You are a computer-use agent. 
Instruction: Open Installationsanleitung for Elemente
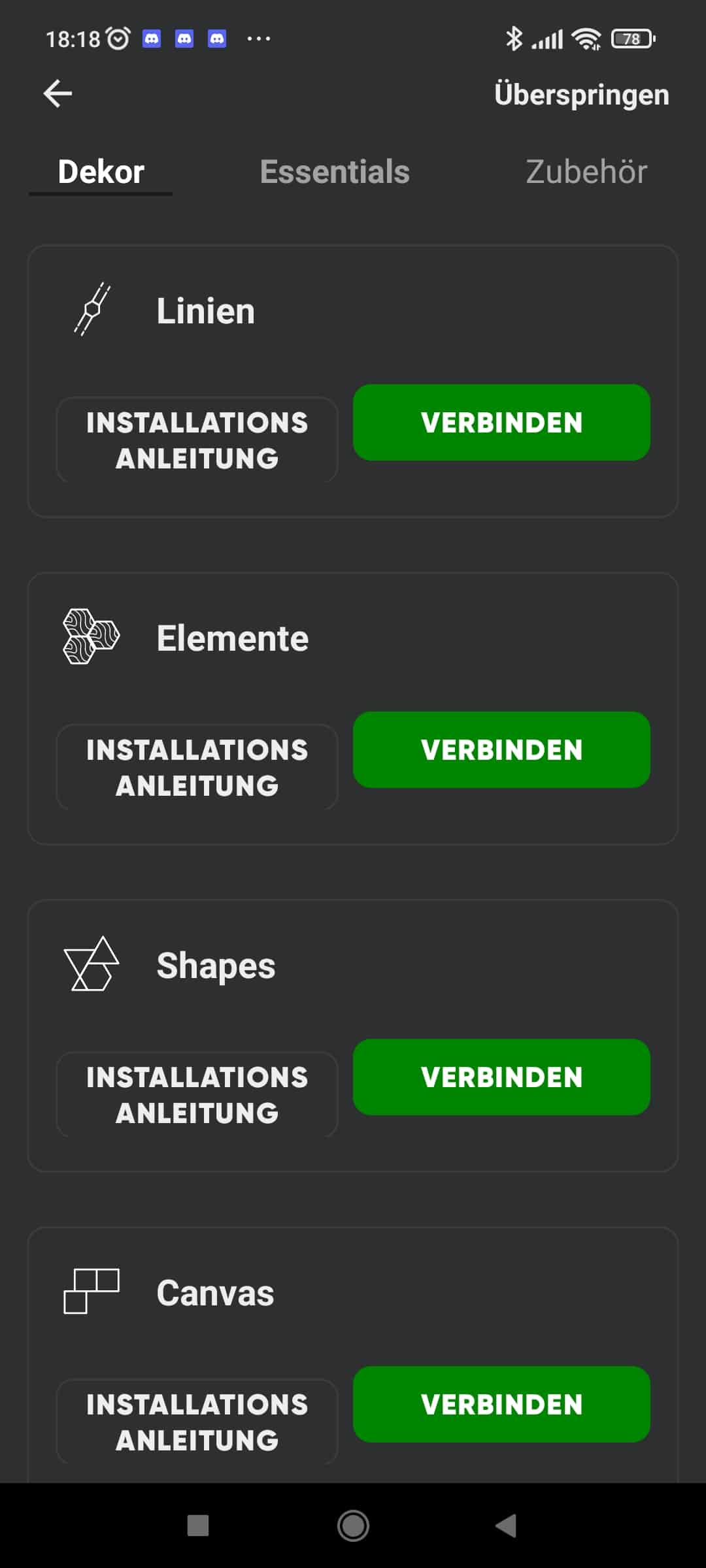click(197, 768)
